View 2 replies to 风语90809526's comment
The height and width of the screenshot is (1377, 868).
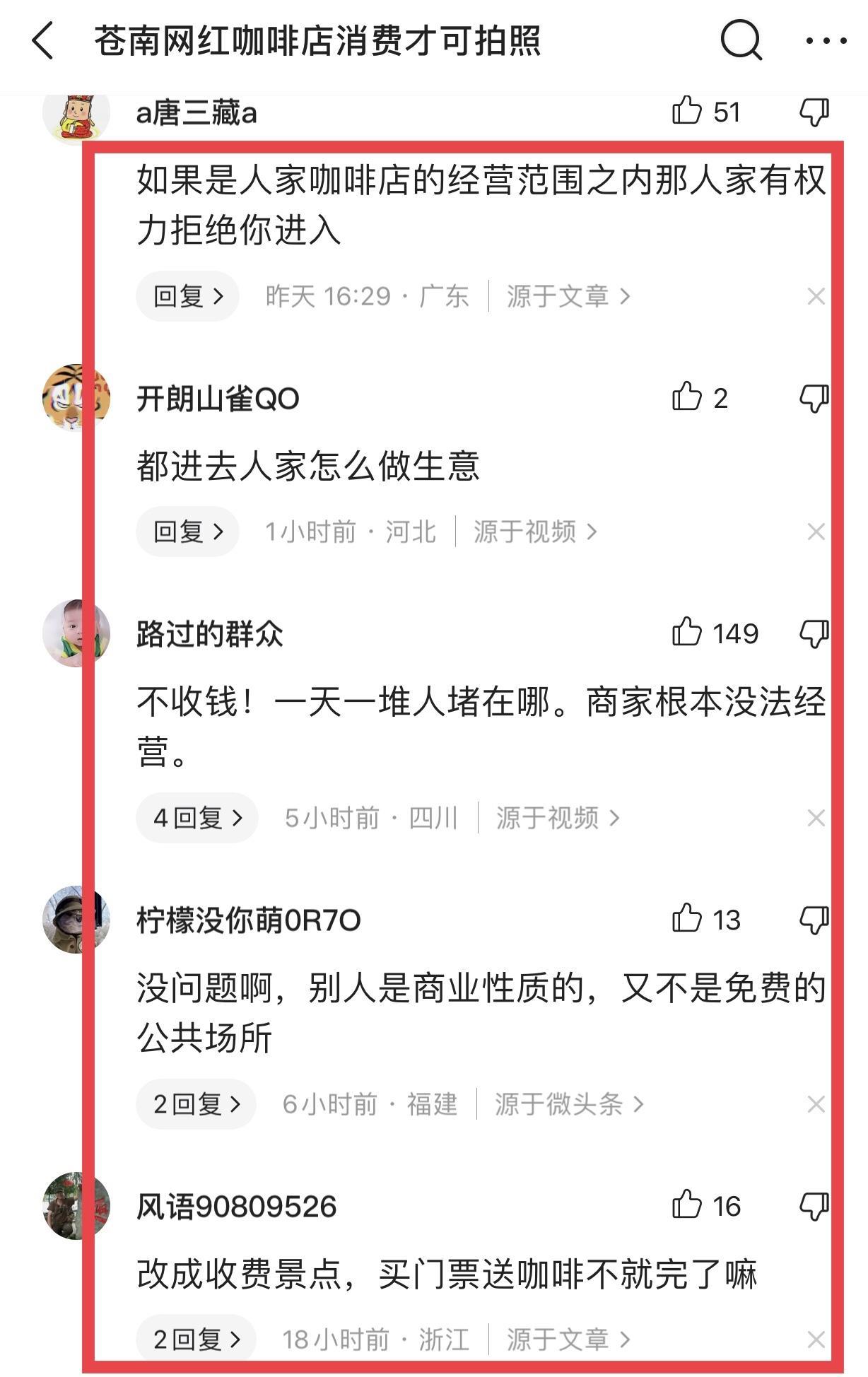[x=197, y=1339]
